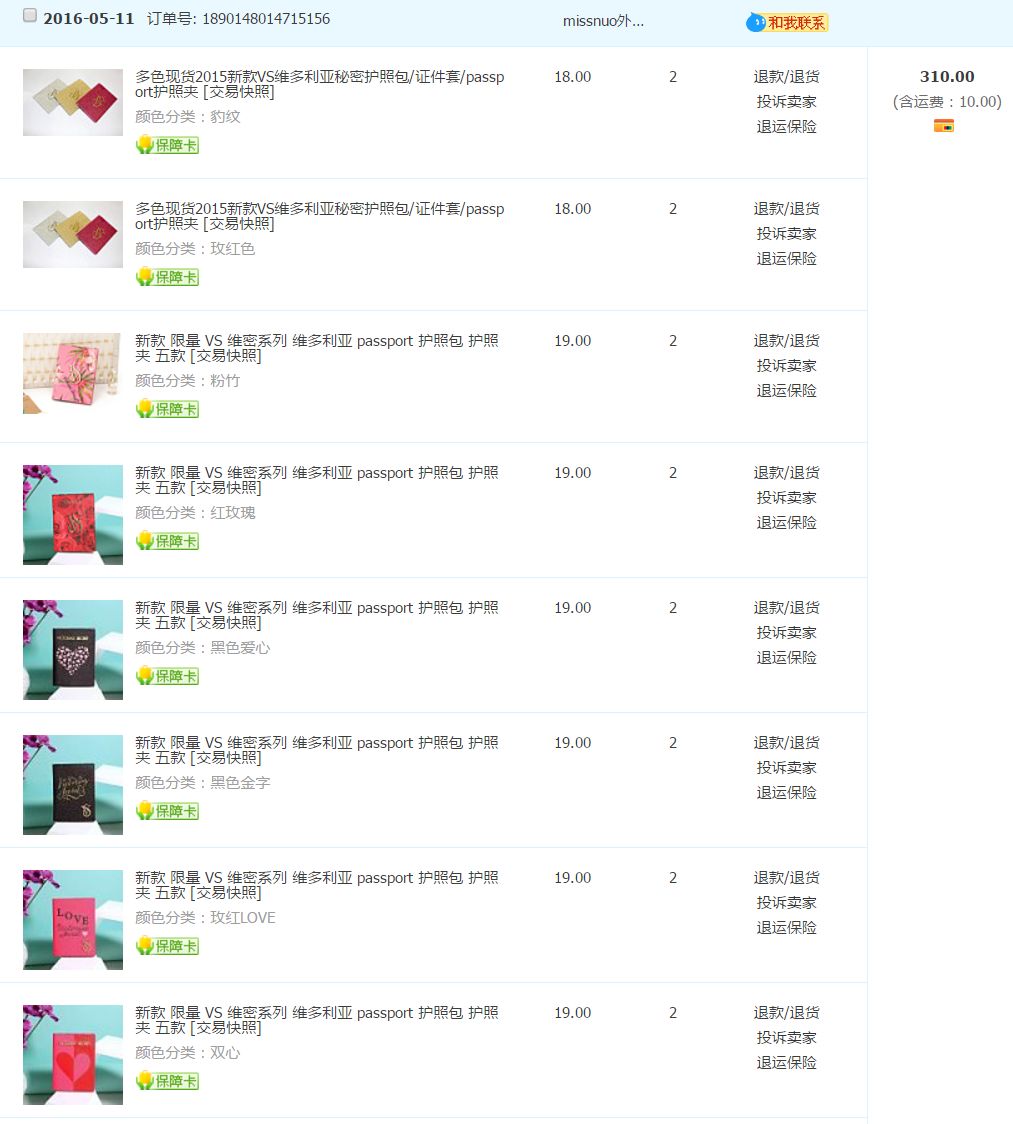Open the 红玫瑰 item title link
Viewport: 1013px width, 1124px height.
[x=316, y=480]
